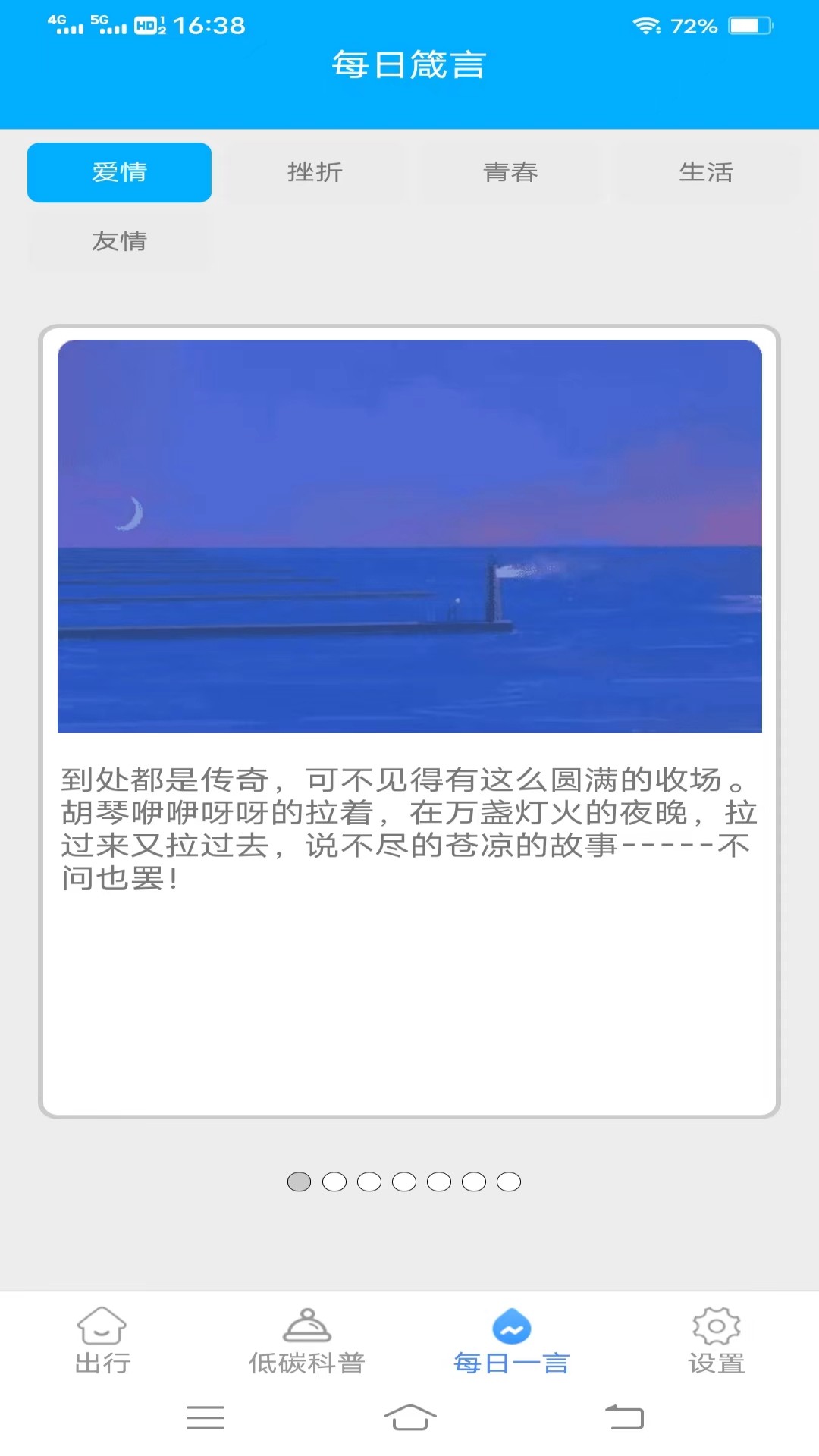Viewport: 819px width, 1456px height.
Task: Tap the system back button
Action: (x=624, y=1417)
